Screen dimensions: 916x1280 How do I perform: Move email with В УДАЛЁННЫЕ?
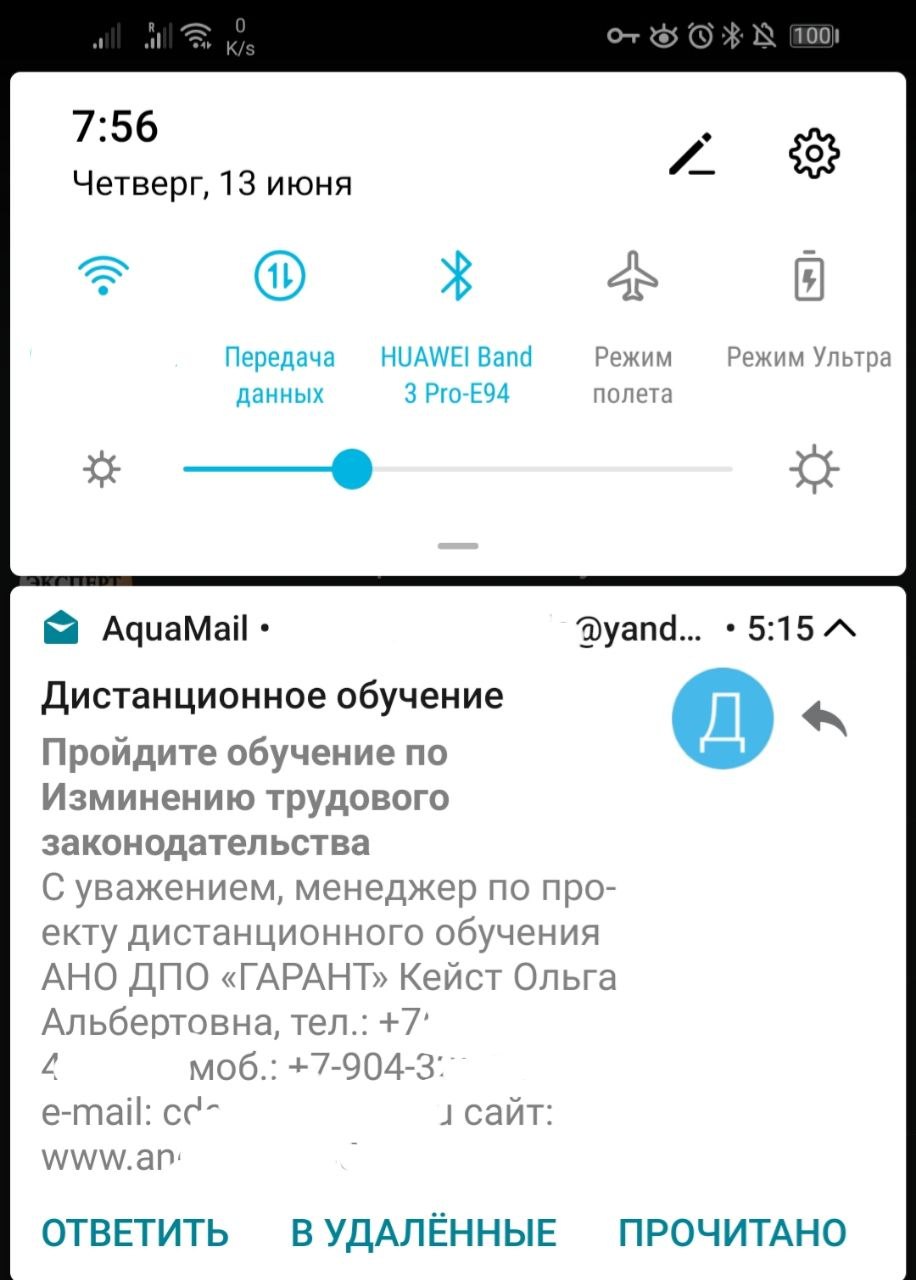click(424, 1233)
